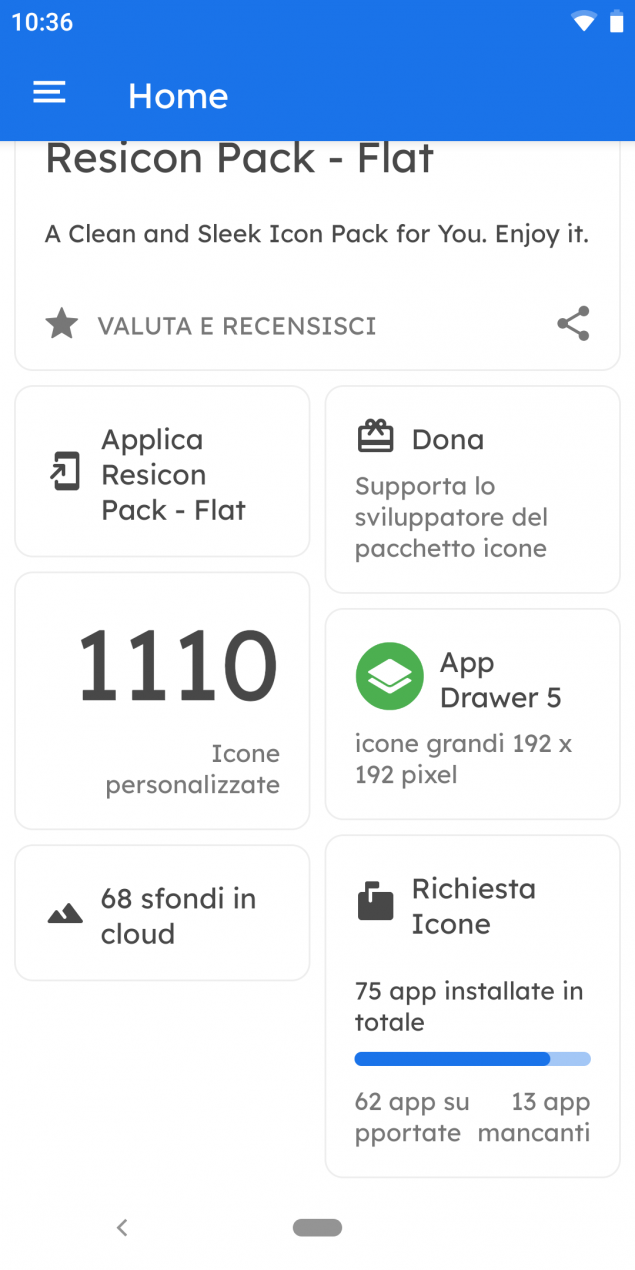This screenshot has width=635, height=1270.
Task: Go back using the system back arrow
Action: [x=122, y=1227]
